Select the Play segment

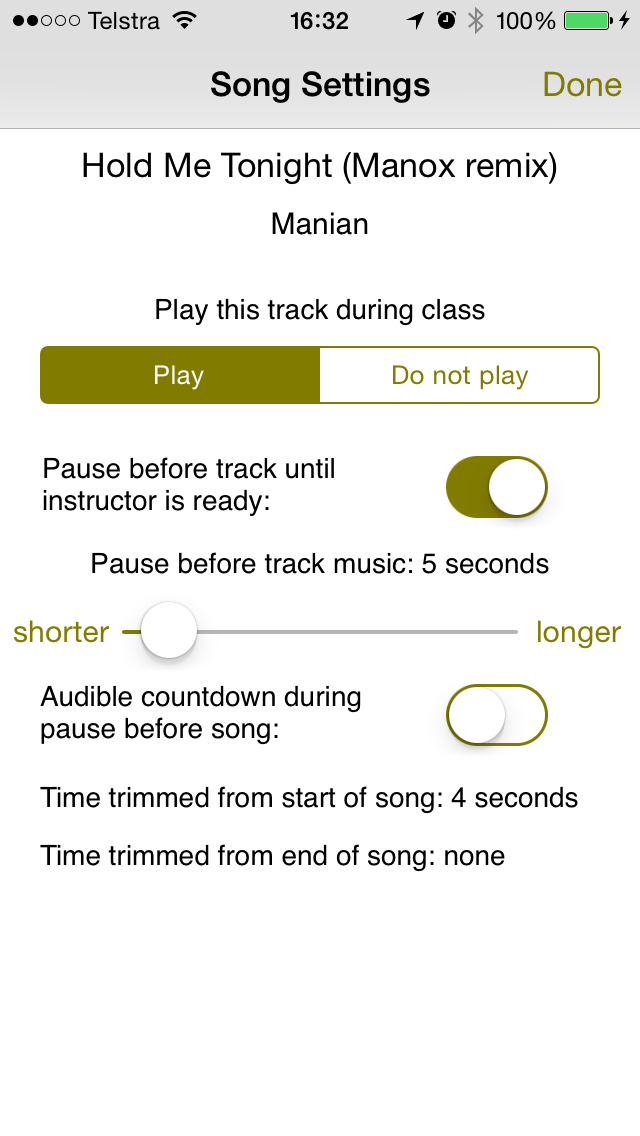(x=180, y=375)
